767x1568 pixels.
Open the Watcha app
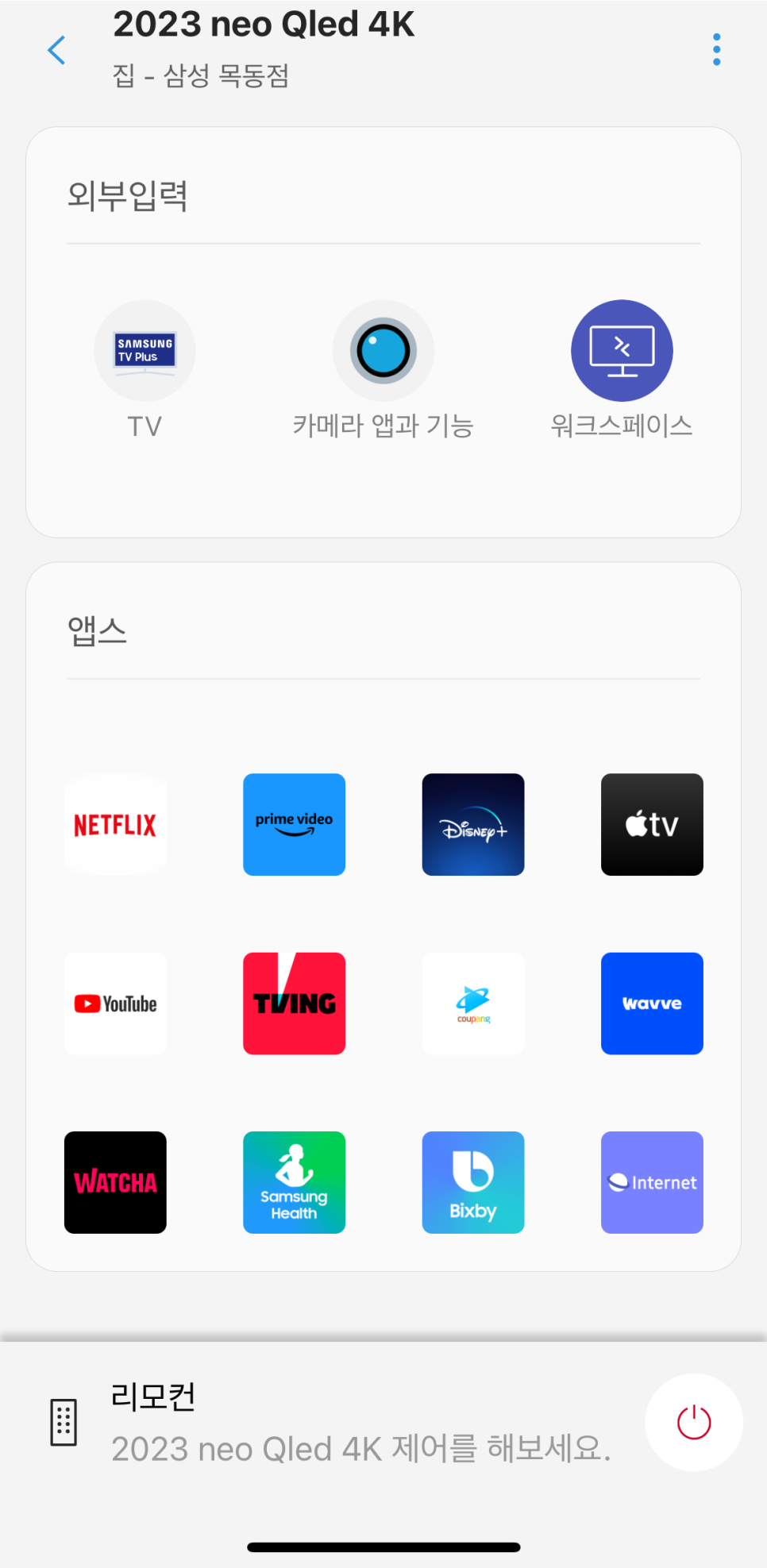click(x=115, y=1183)
